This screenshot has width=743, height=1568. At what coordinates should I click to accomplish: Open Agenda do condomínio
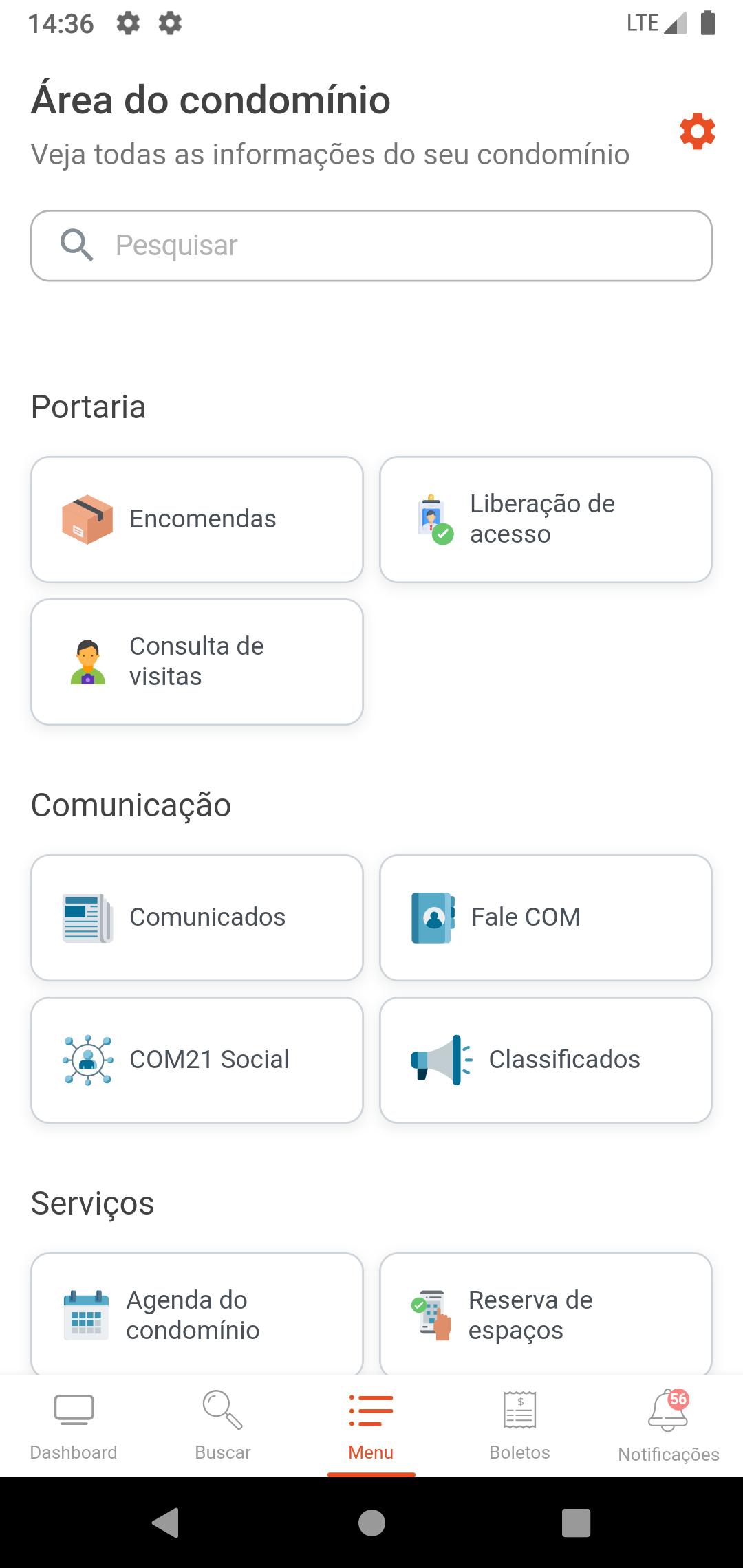pos(197,1314)
